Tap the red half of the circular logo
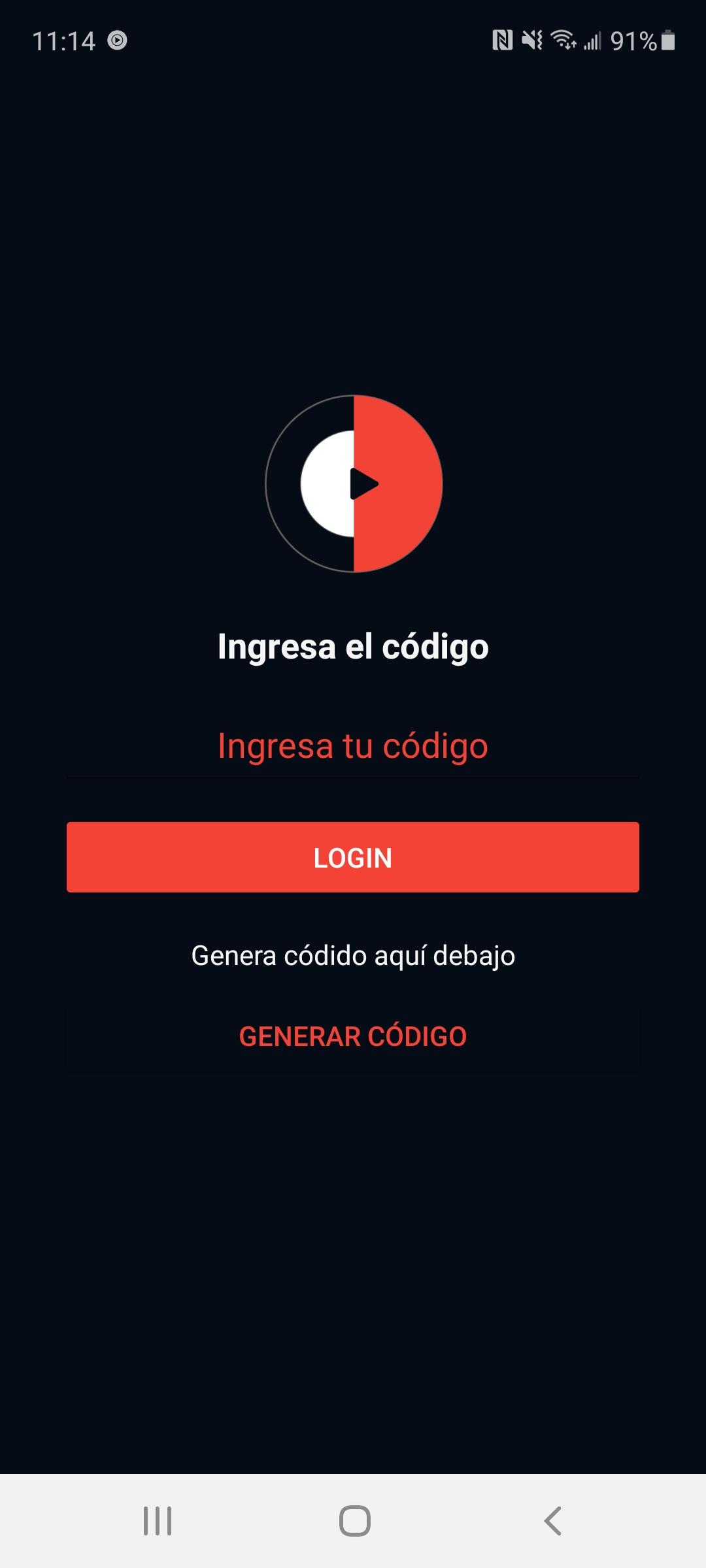This screenshot has width=706, height=1568. [399, 483]
